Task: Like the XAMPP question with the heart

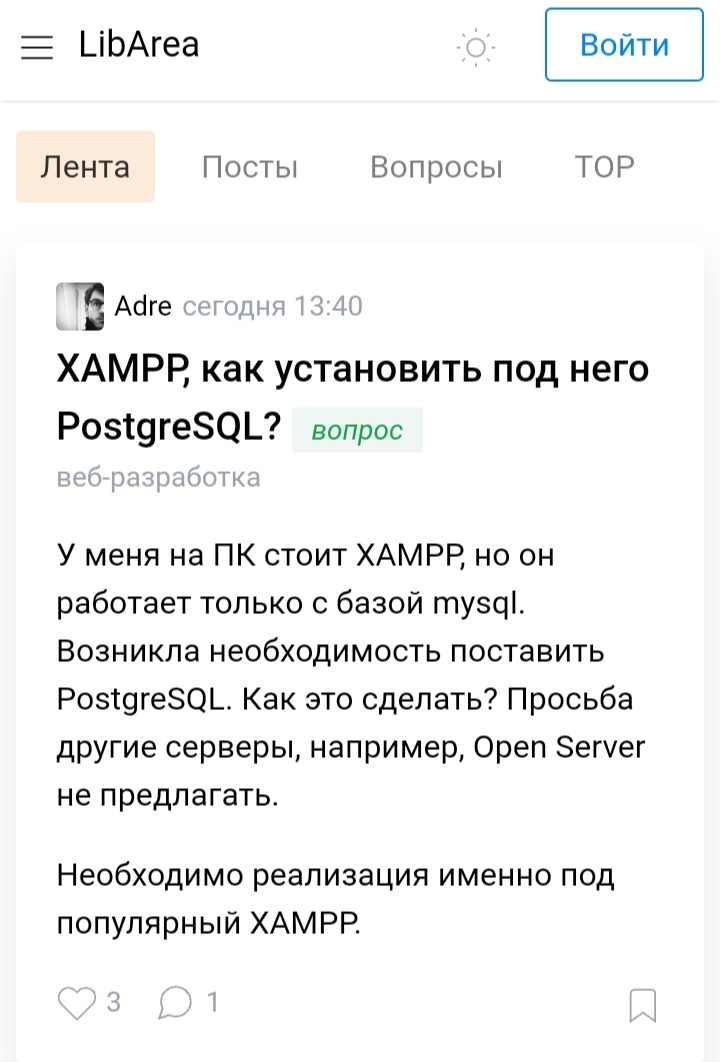Action: (76, 1002)
